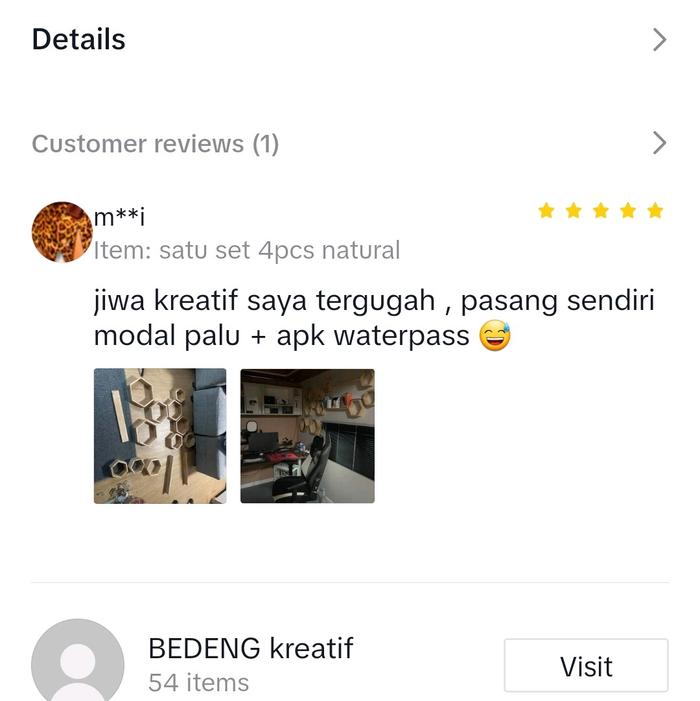Open the product Details section

(x=348, y=40)
